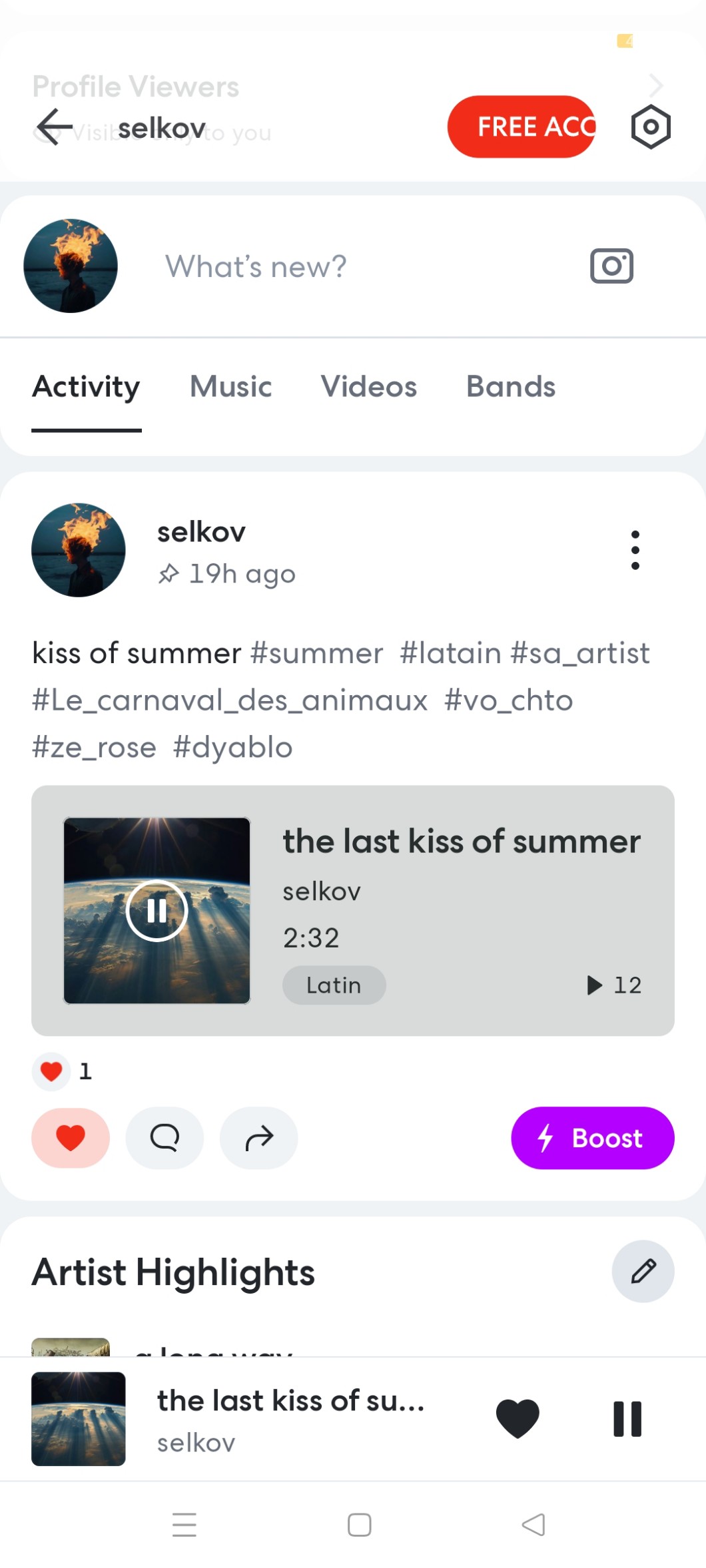Edit Artist Highlights with pencil icon
The height and width of the screenshot is (1568, 706).
tap(643, 1271)
